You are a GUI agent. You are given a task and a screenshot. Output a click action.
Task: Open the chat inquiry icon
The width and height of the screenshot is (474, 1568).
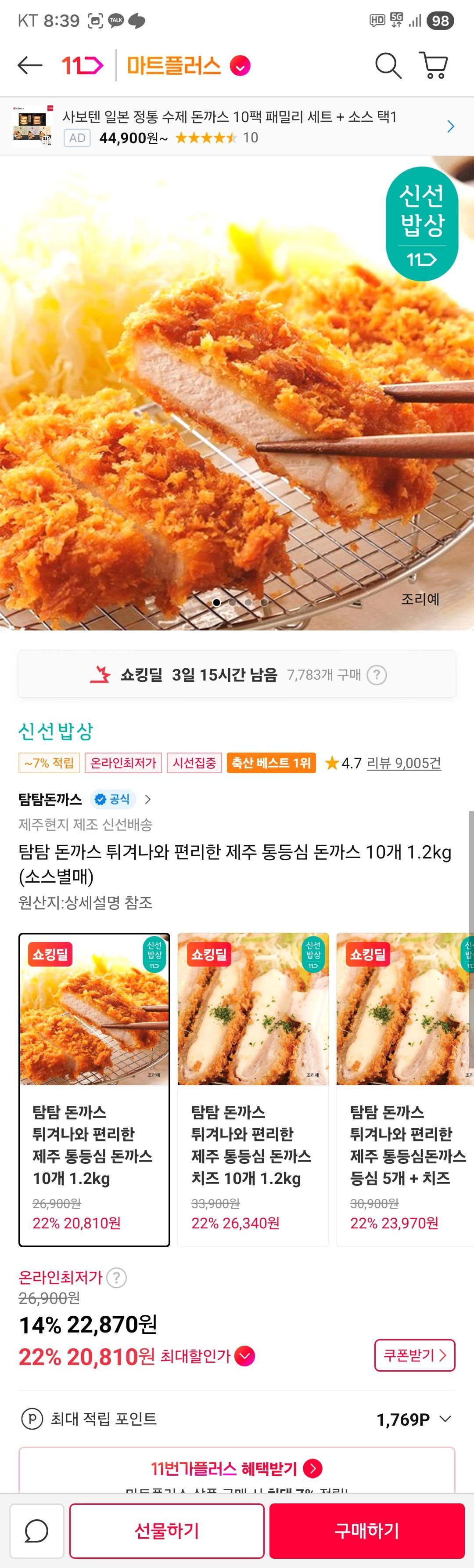click(x=36, y=1530)
